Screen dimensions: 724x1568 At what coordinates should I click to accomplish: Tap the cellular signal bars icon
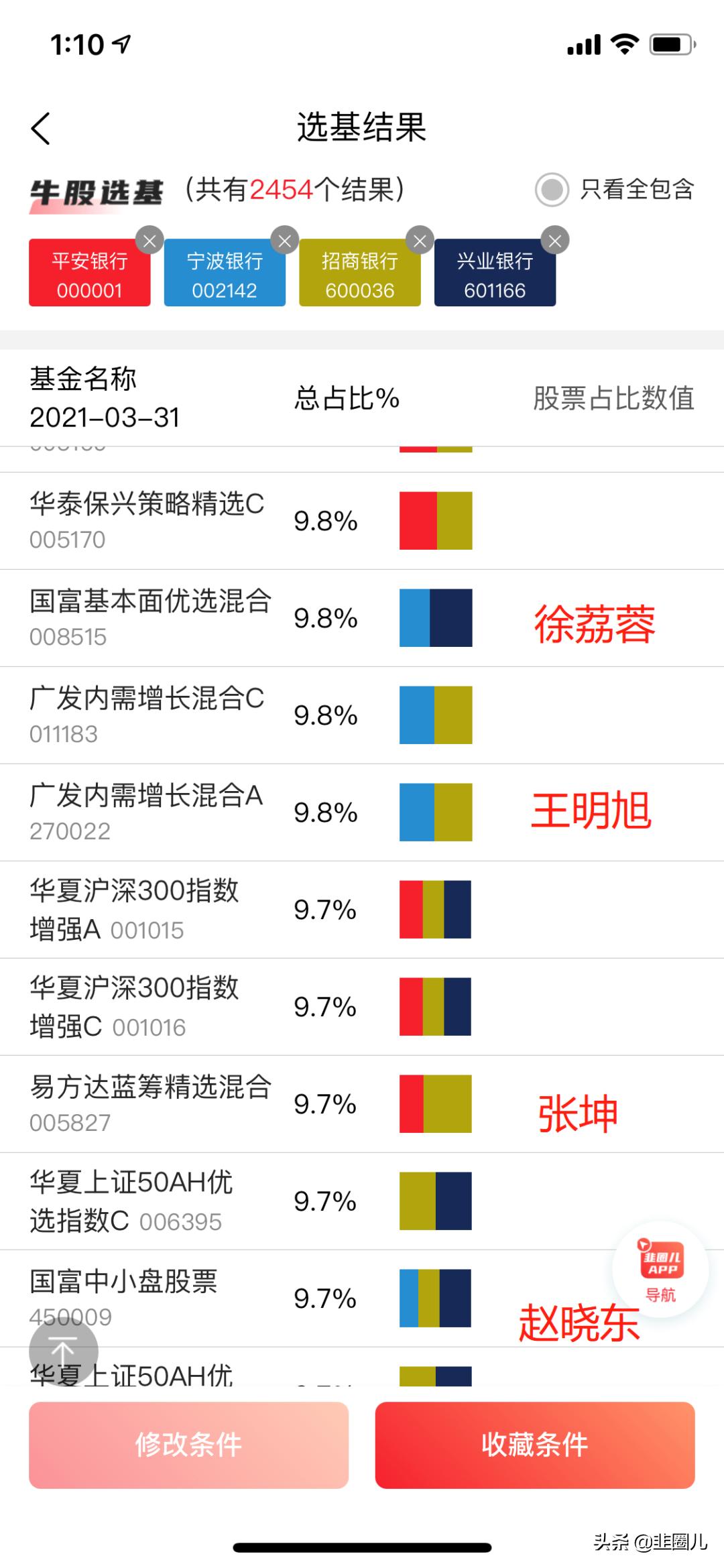[x=582, y=44]
